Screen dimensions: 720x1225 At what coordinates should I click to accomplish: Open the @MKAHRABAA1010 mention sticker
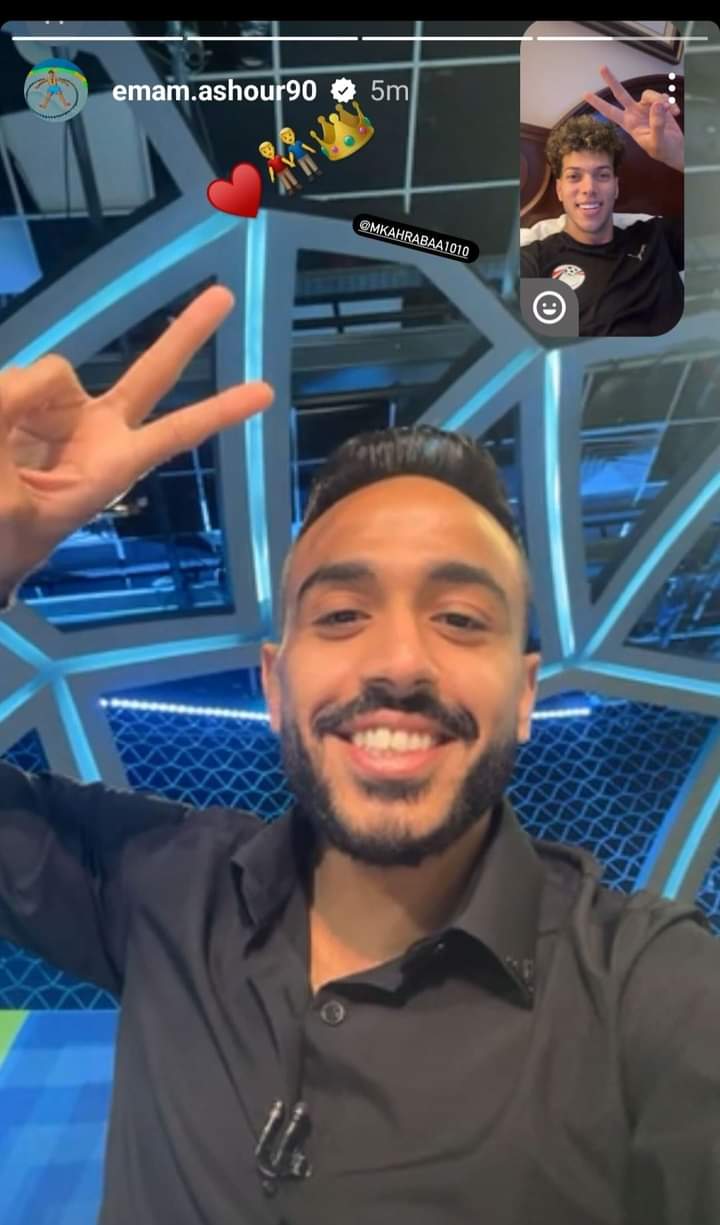(x=415, y=238)
